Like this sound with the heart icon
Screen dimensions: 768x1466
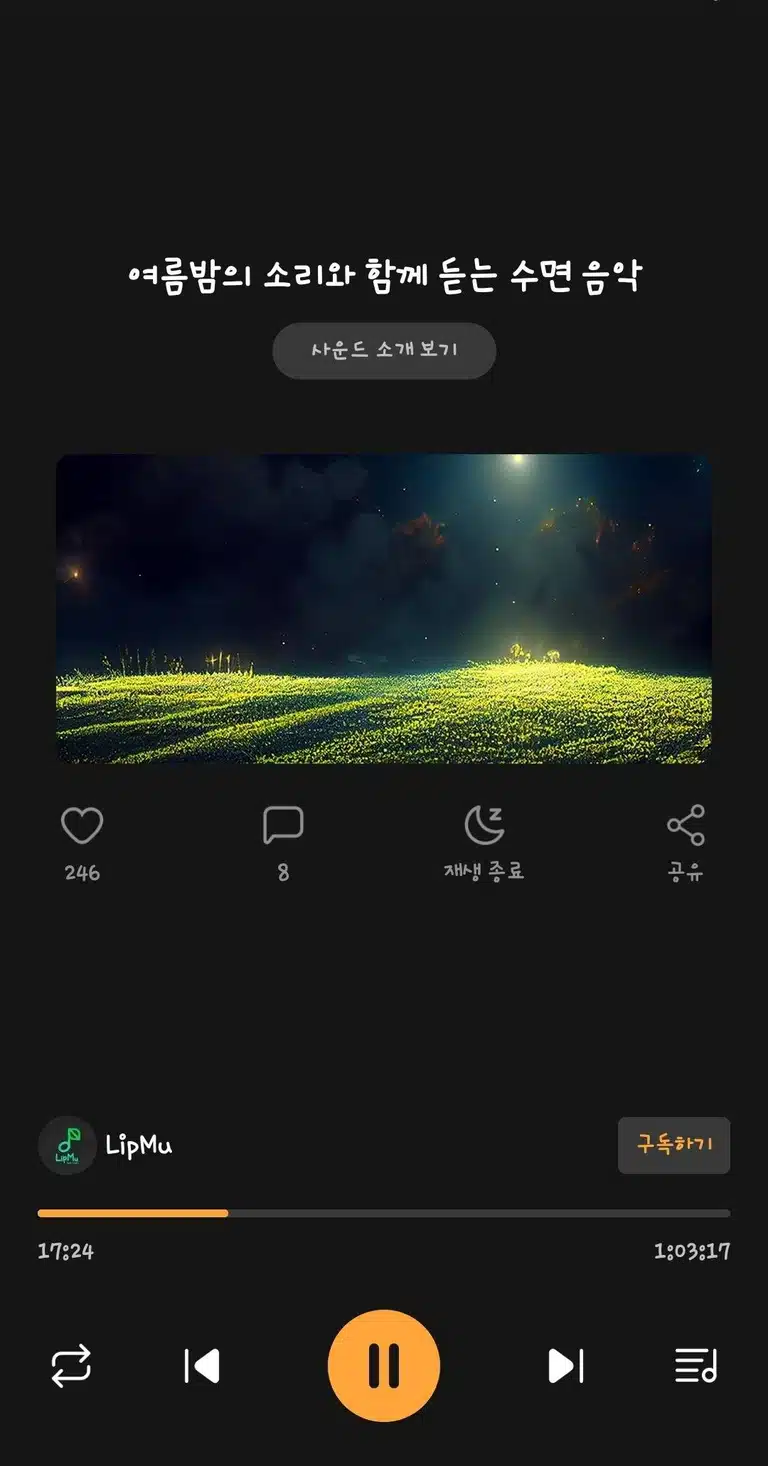(82, 826)
